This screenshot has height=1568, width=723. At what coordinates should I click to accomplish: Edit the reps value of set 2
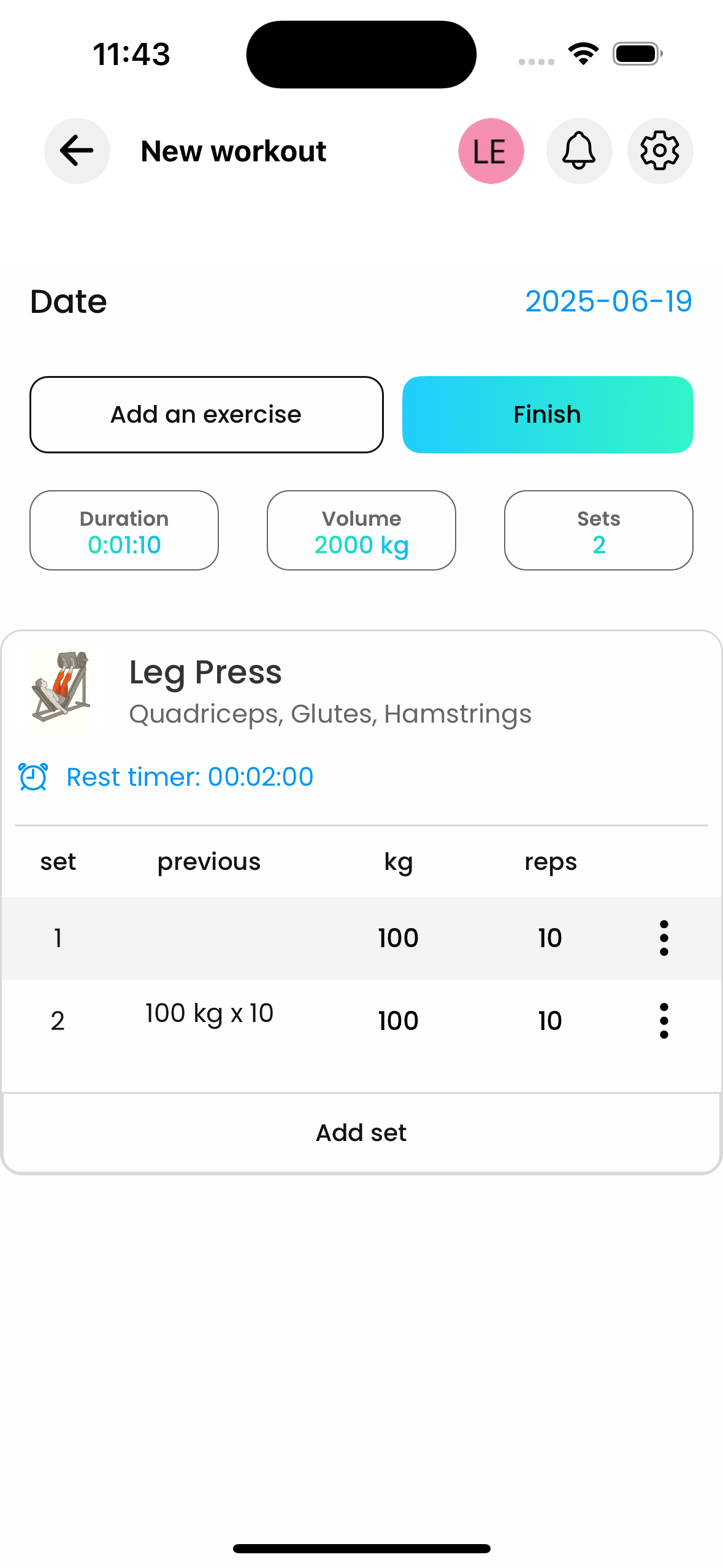[x=549, y=1020]
